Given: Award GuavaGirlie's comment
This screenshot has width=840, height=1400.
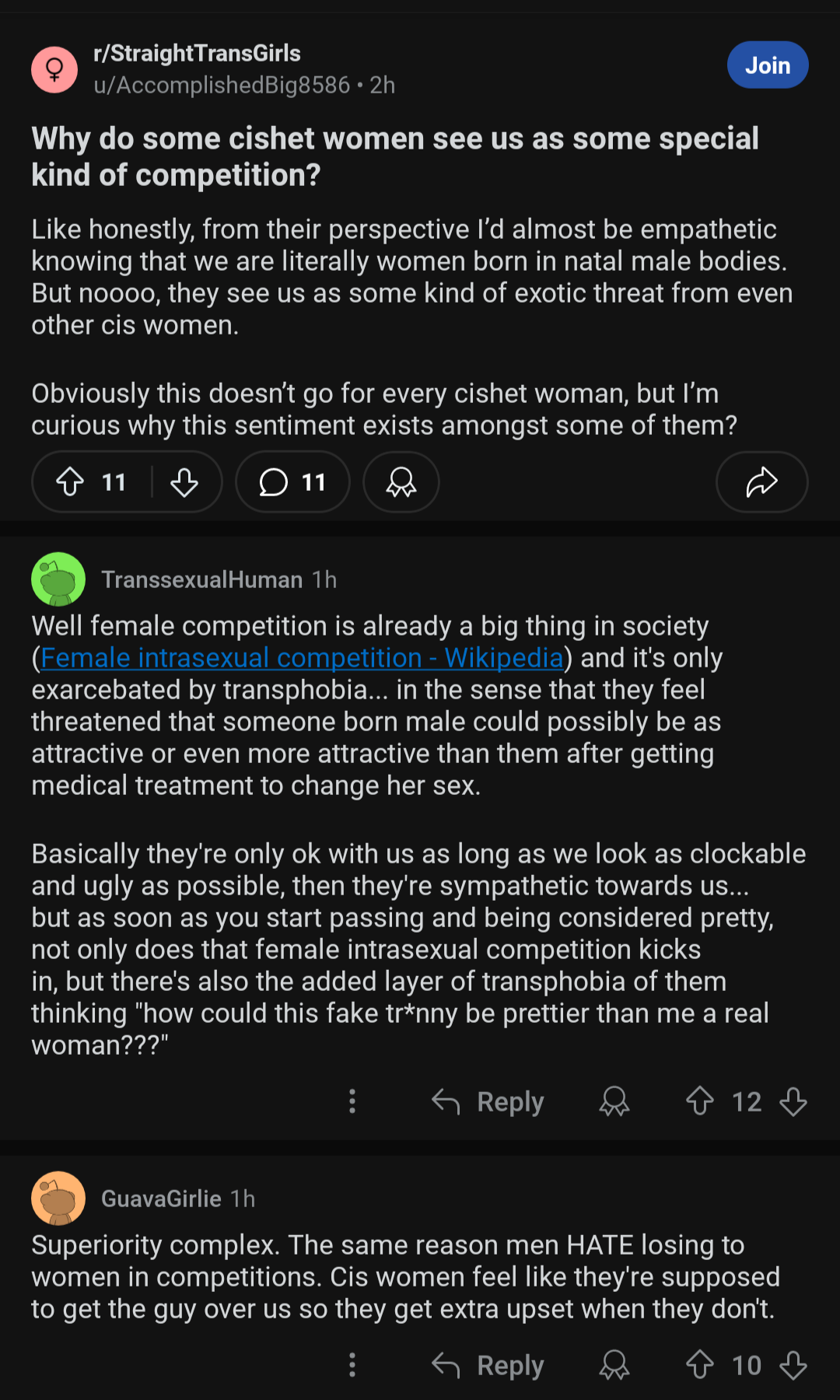Looking at the screenshot, I should 614,1365.
